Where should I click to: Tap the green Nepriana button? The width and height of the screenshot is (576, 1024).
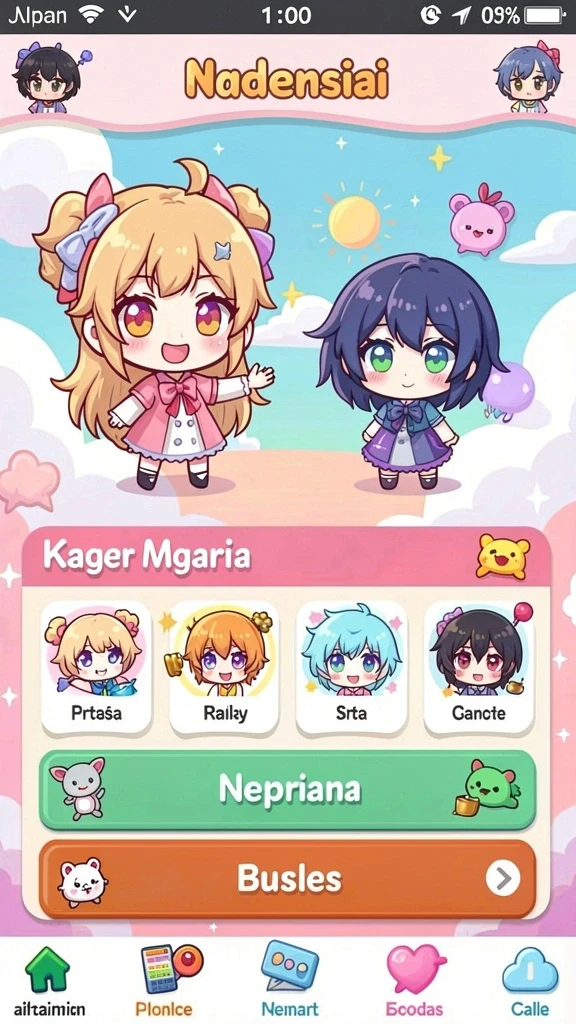click(288, 790)
